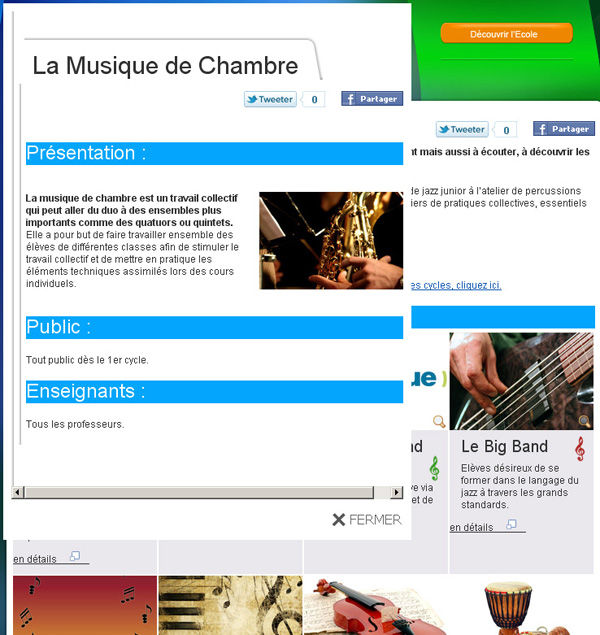Open the Le Big Band bass guitar image
Screen dimensions: 600x635
pyautogui.click(x=521, y=380)
